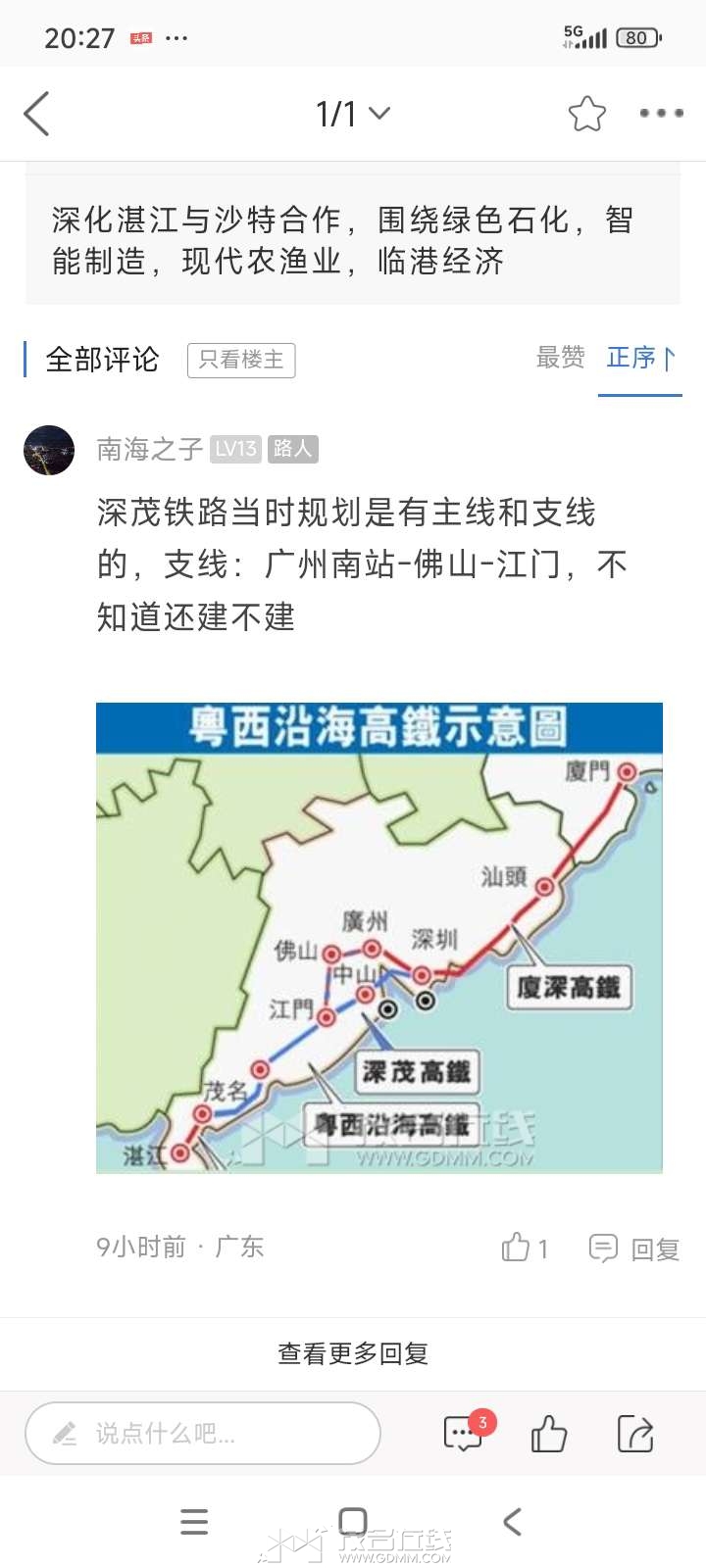This screenshot has width=706, height=1568.
Task: Open the 1/1 page dropdown
Action: click(353, 114)
